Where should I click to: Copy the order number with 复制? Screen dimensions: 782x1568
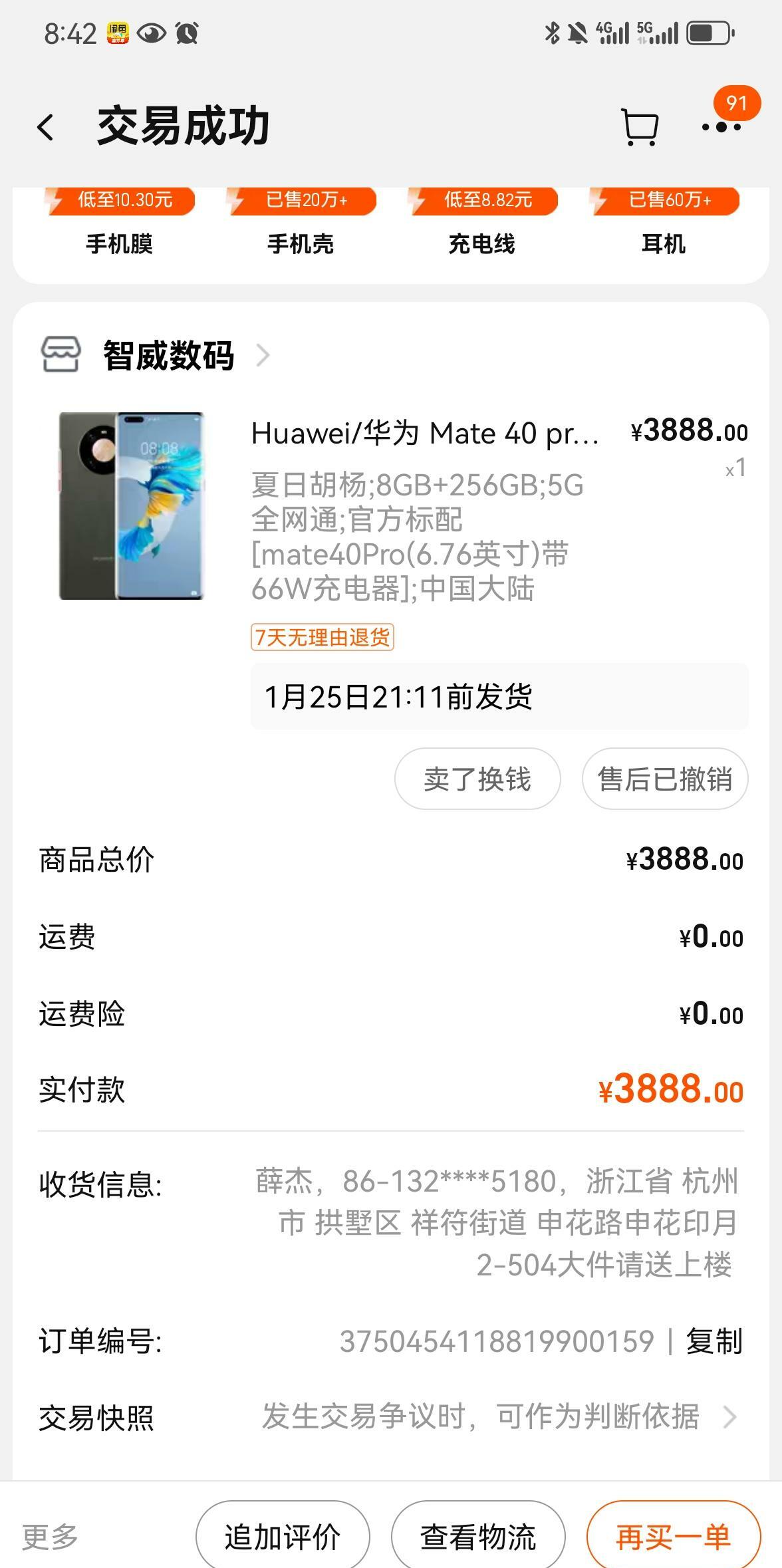click(x=714, y=1341)
